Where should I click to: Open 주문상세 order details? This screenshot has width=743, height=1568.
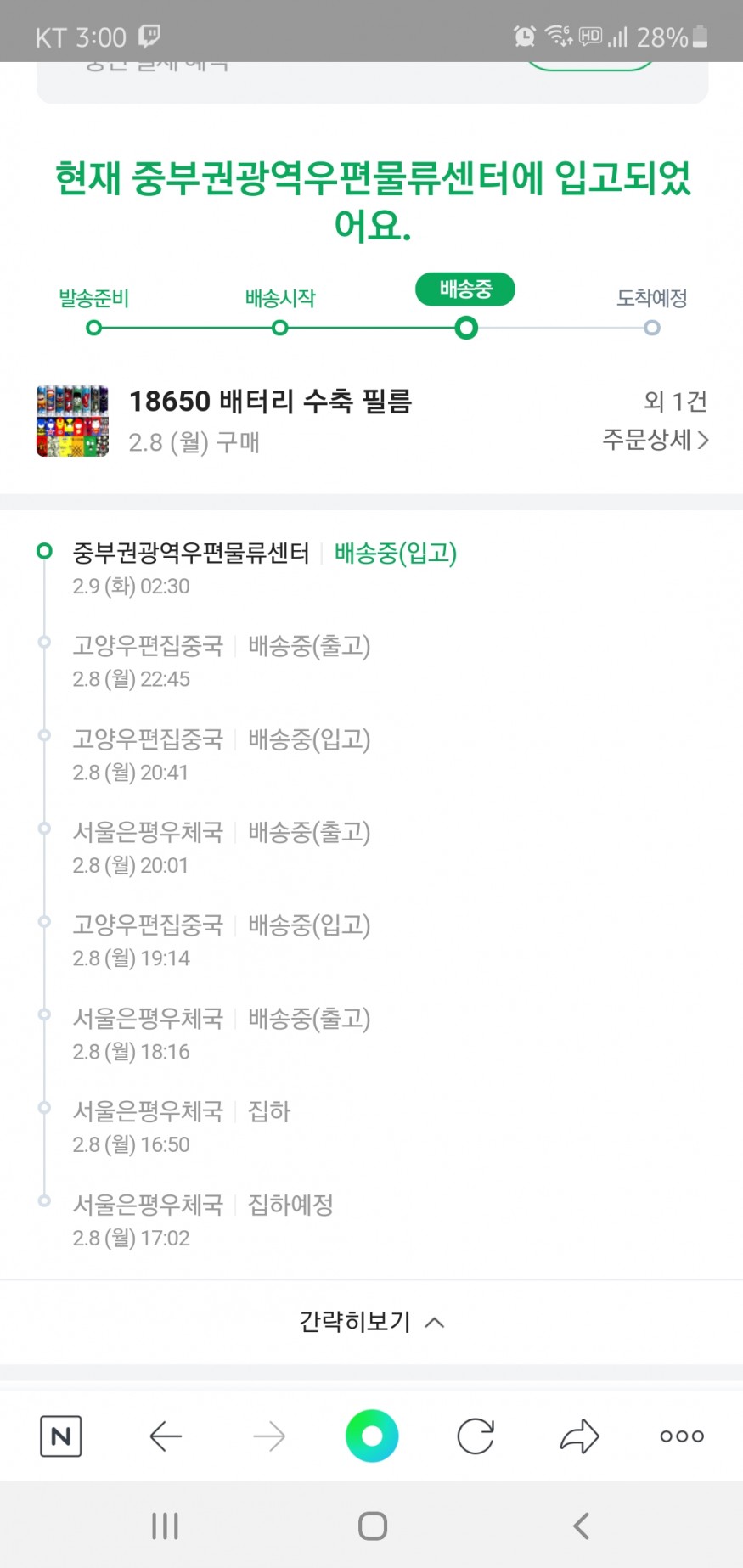pos(655,440)
